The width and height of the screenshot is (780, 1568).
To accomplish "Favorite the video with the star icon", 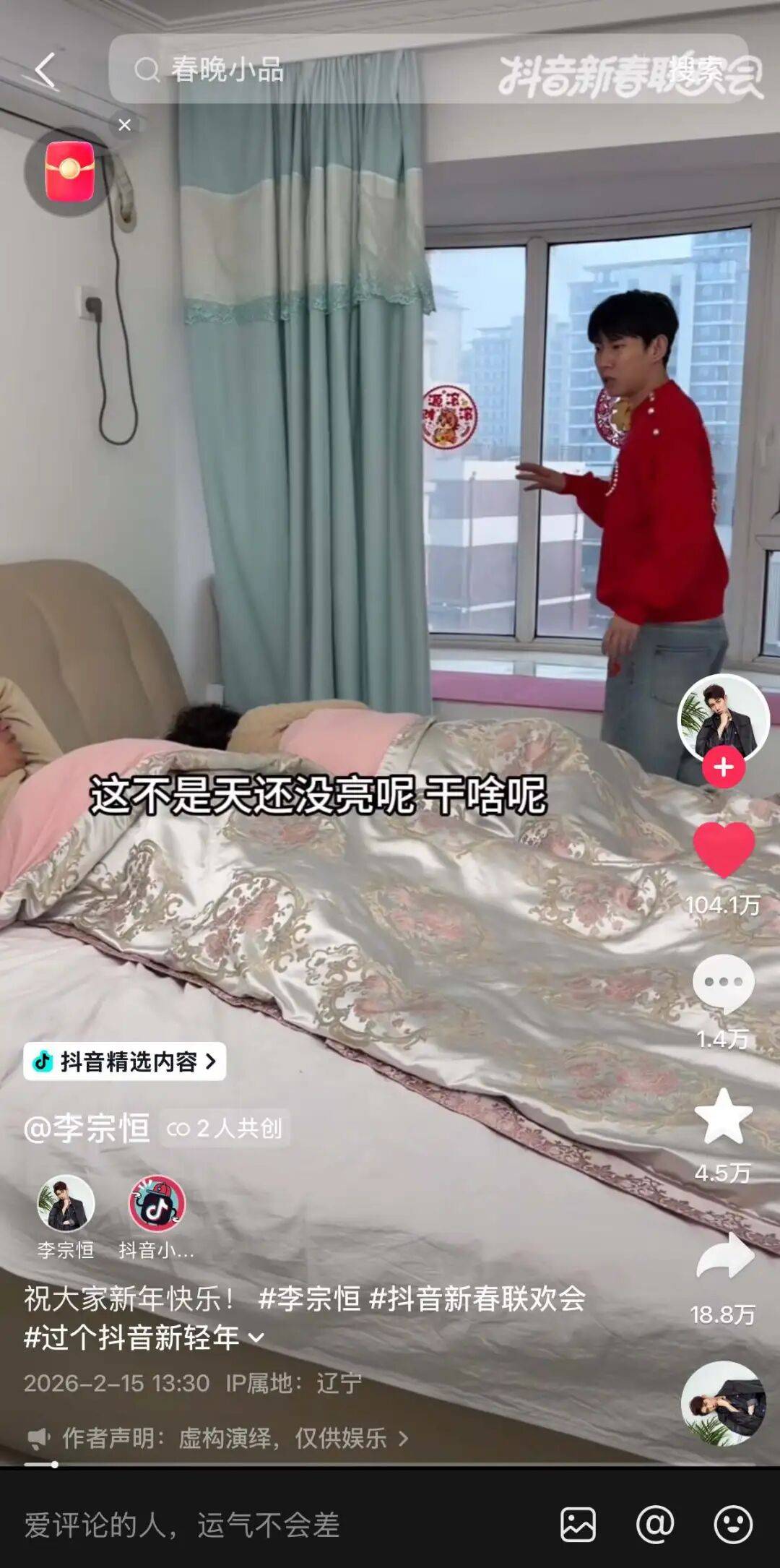I will (723, 1117).
